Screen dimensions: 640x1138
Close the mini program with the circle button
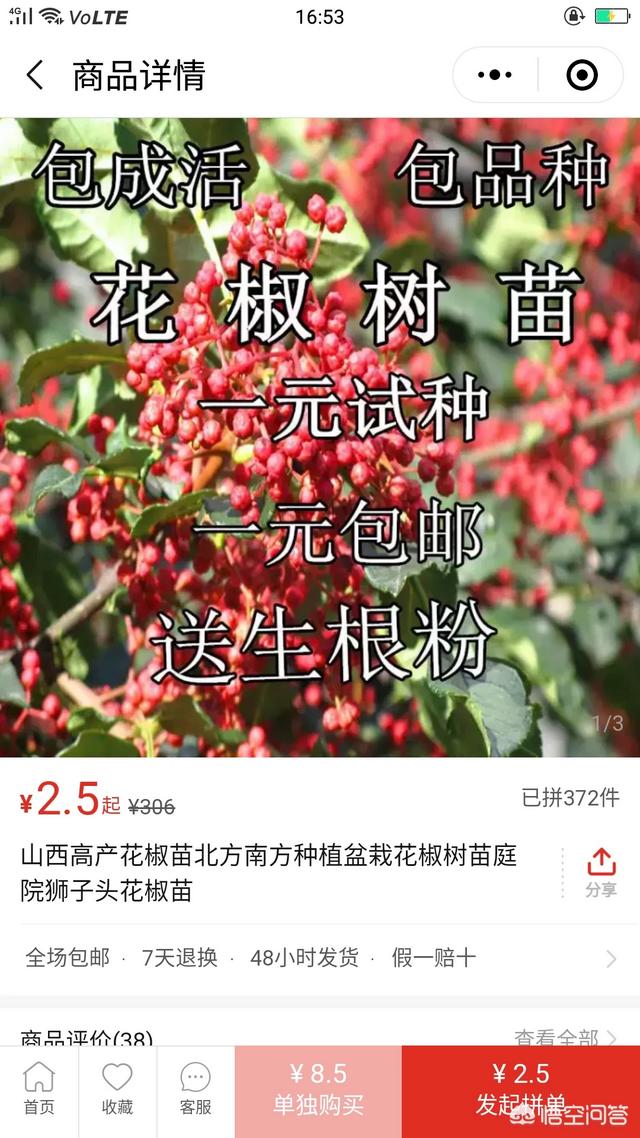point(581,75)
